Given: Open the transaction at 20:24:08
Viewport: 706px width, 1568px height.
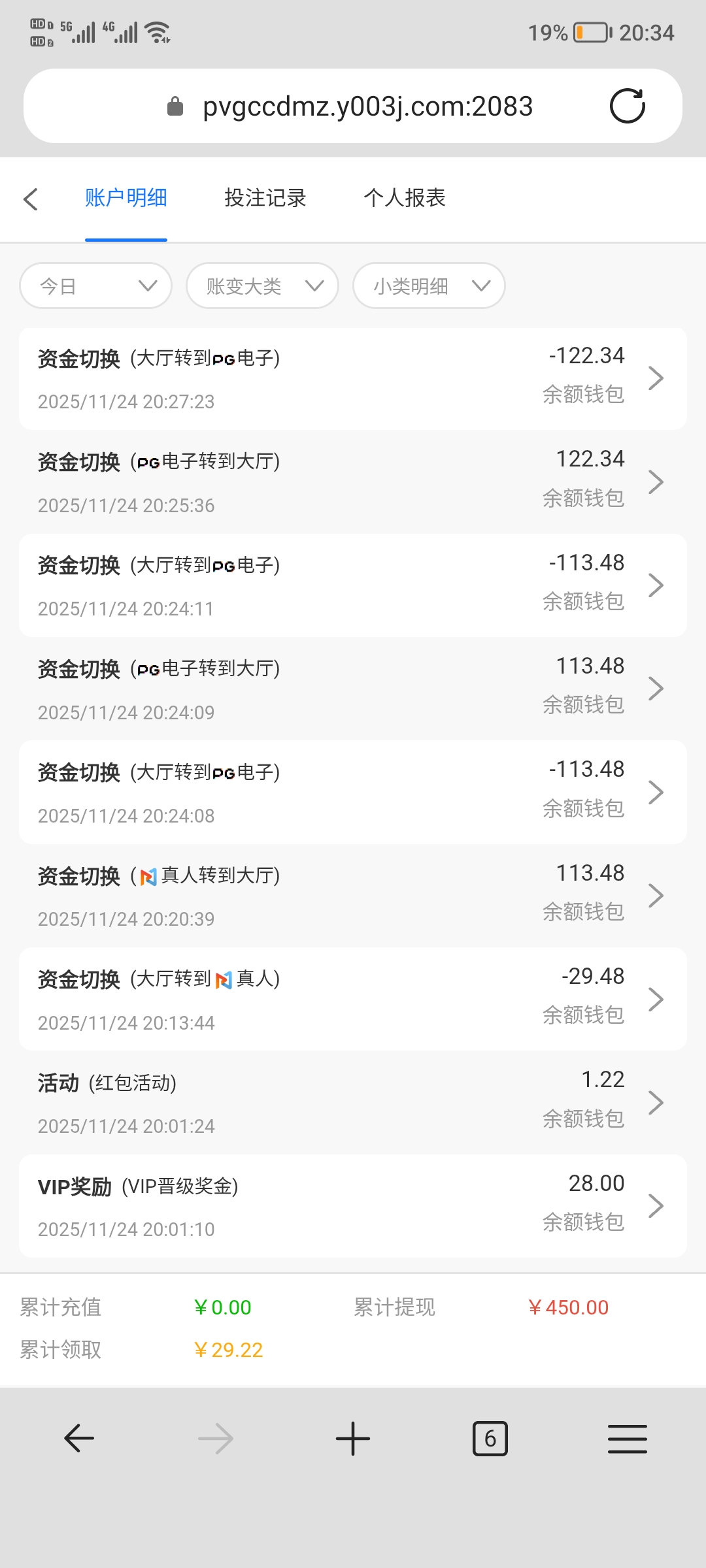Looking at the screenshot, I should tap(353, 792).
